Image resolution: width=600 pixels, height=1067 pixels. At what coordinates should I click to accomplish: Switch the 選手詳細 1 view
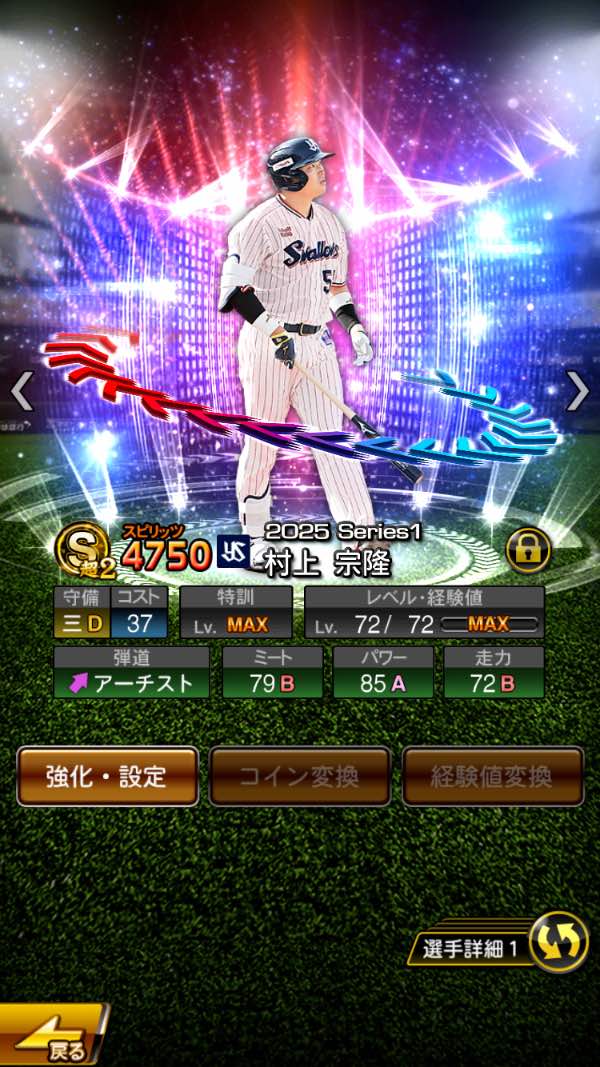click(557, 942)
